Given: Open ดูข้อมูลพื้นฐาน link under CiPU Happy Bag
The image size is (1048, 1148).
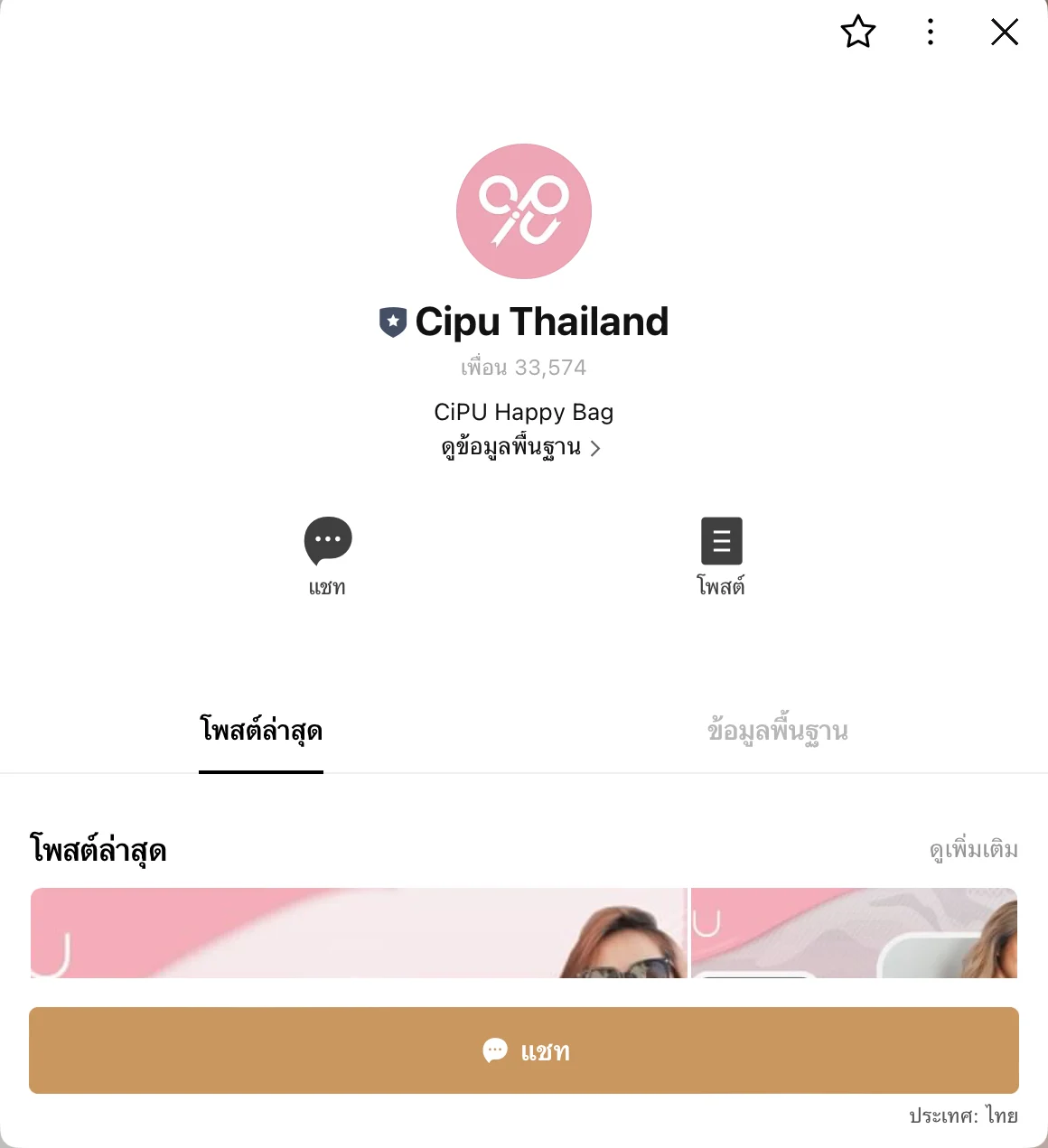Looking at the screenshot, I should pyautogui.click(x=521, y=448).
